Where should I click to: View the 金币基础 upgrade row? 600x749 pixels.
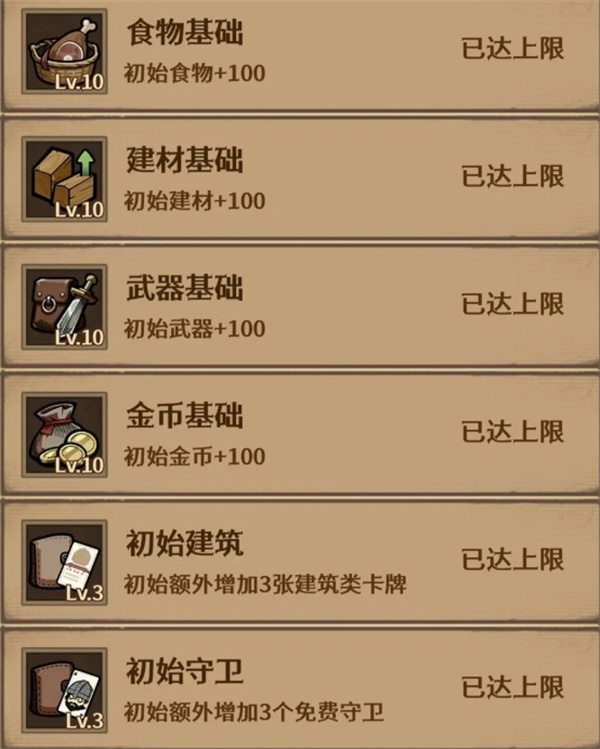tap(300, 434)
